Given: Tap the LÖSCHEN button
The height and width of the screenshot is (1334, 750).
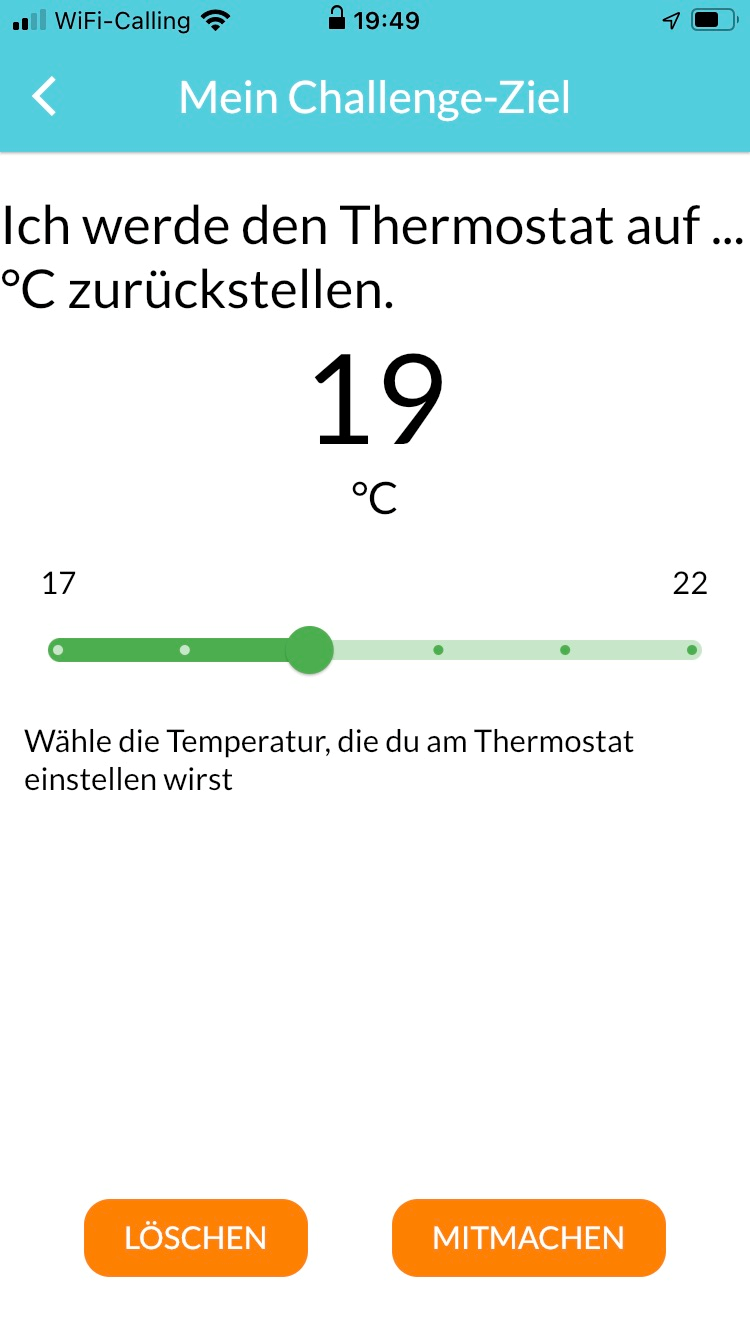Looking at the screenshot, I should (x=196, y=1238).
